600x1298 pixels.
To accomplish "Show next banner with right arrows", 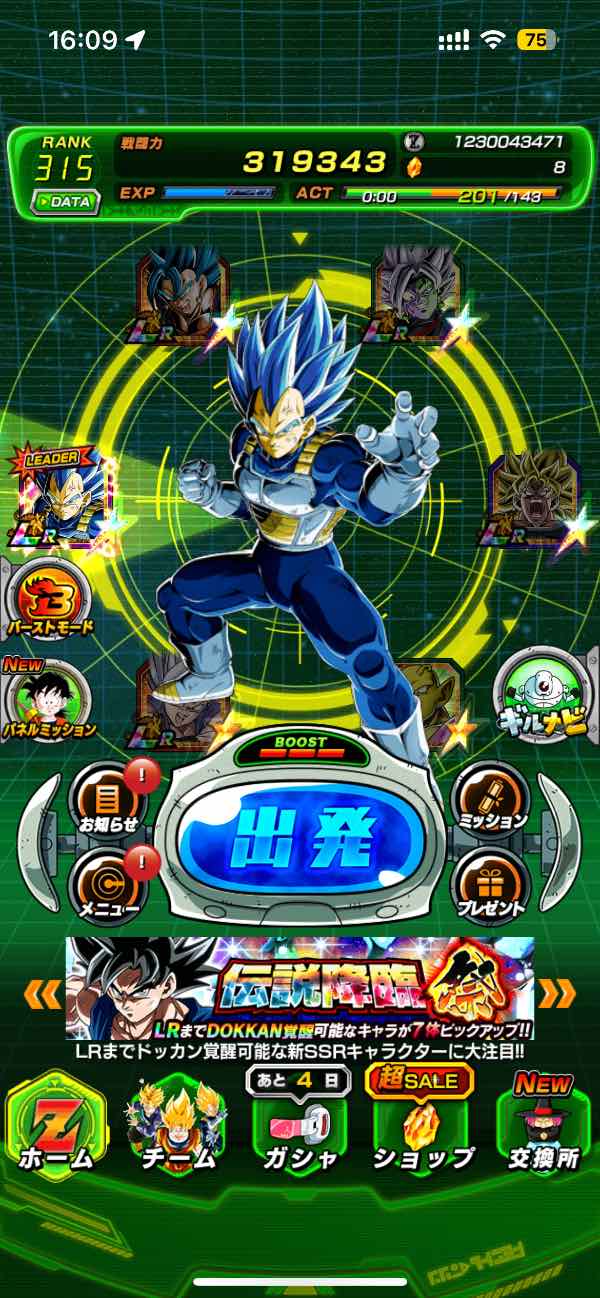I will coord(558,993).
